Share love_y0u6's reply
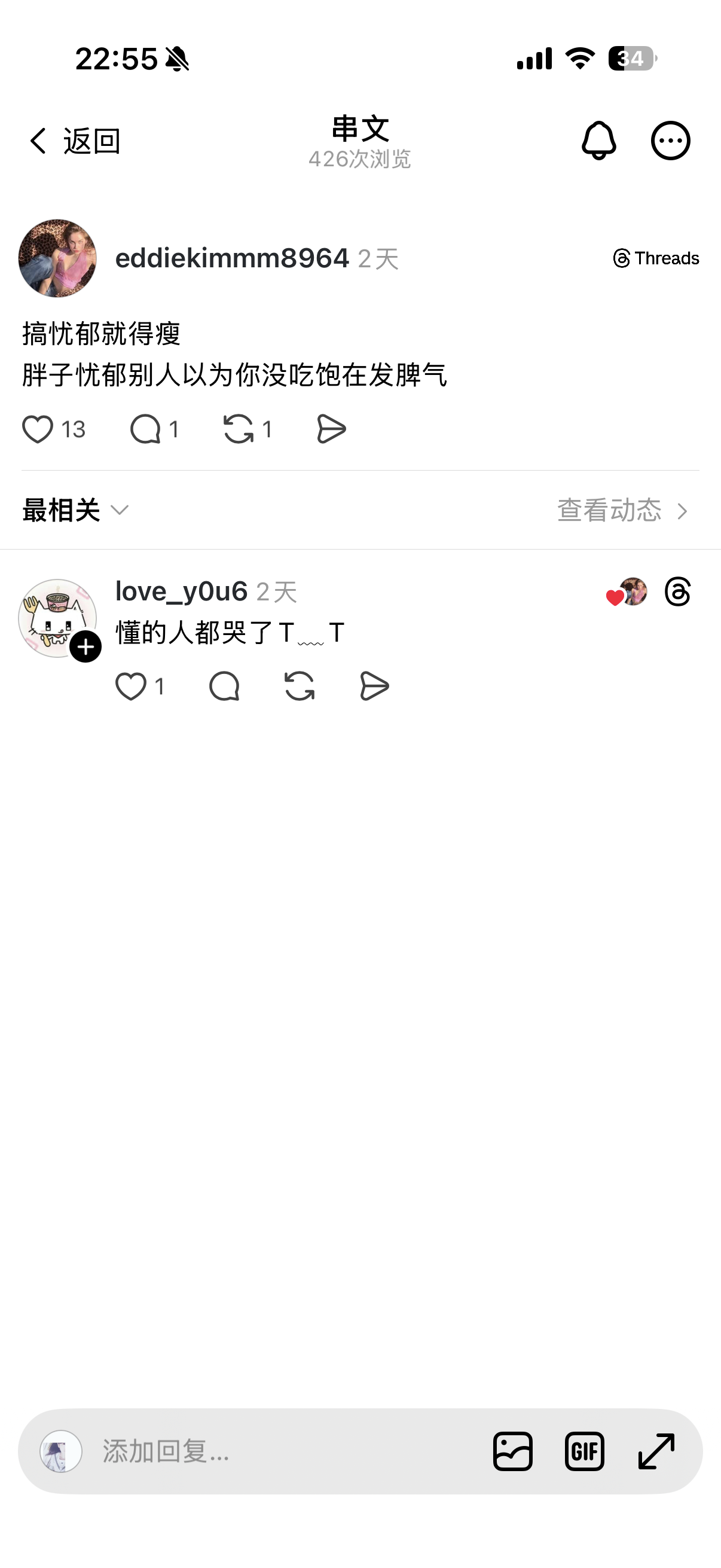The image size is (721, 1568). coord(374,687)
